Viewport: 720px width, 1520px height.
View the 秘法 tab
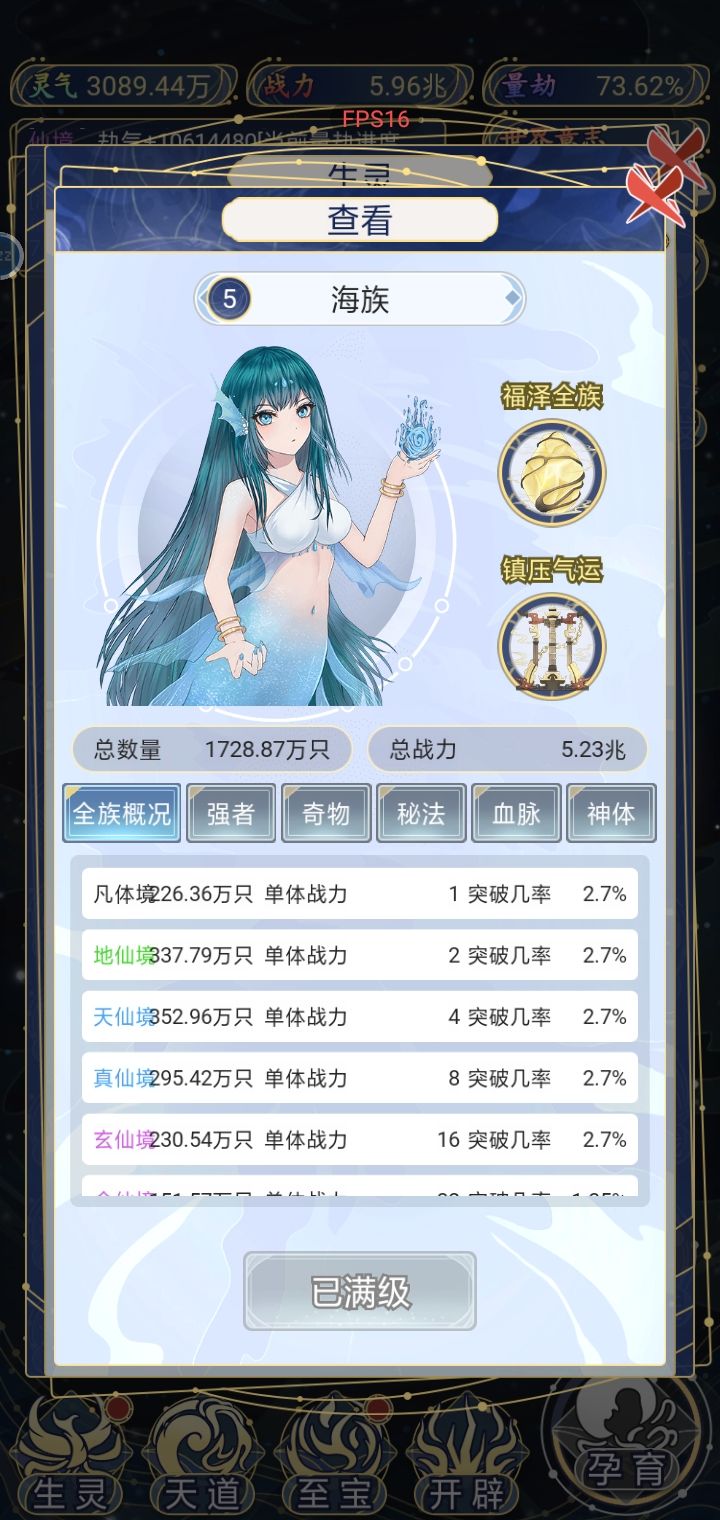pos(421,813)
